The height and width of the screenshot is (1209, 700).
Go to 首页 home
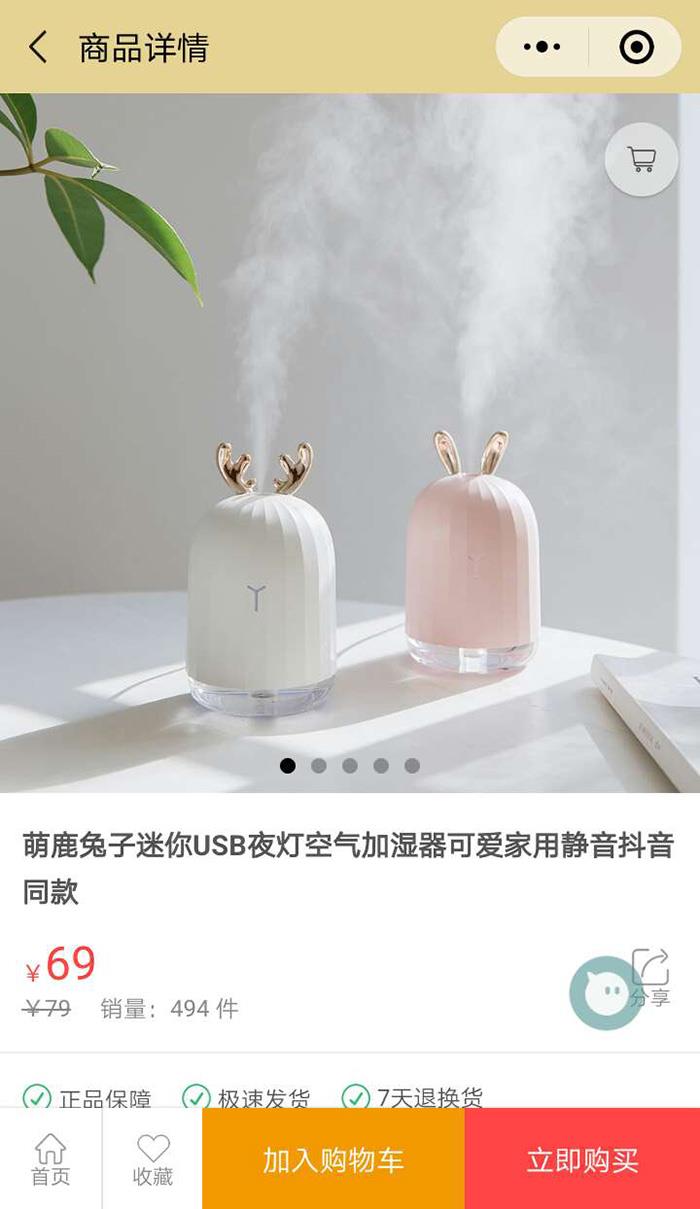(50, 1159)
